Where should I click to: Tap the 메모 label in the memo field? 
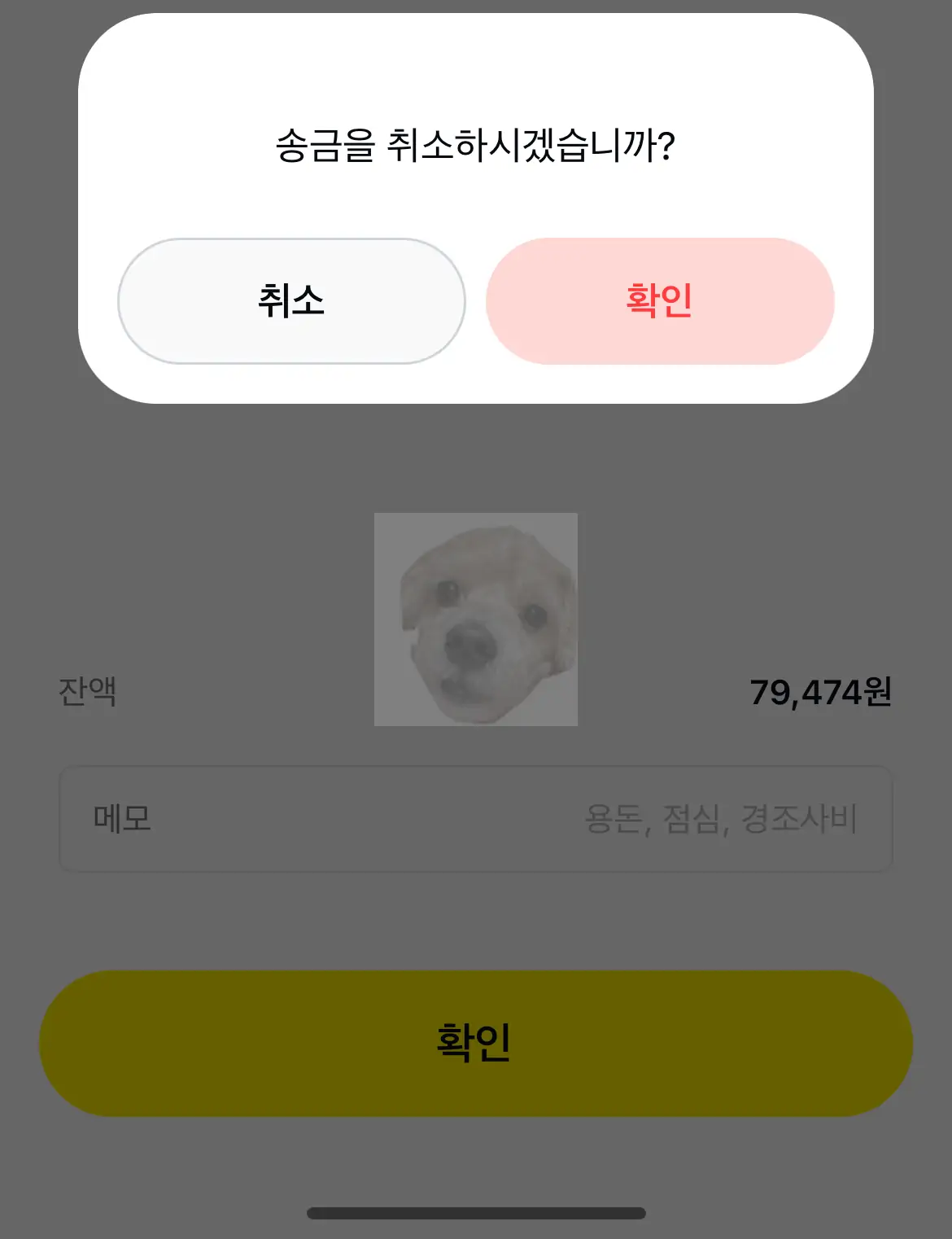pos(122,821)
